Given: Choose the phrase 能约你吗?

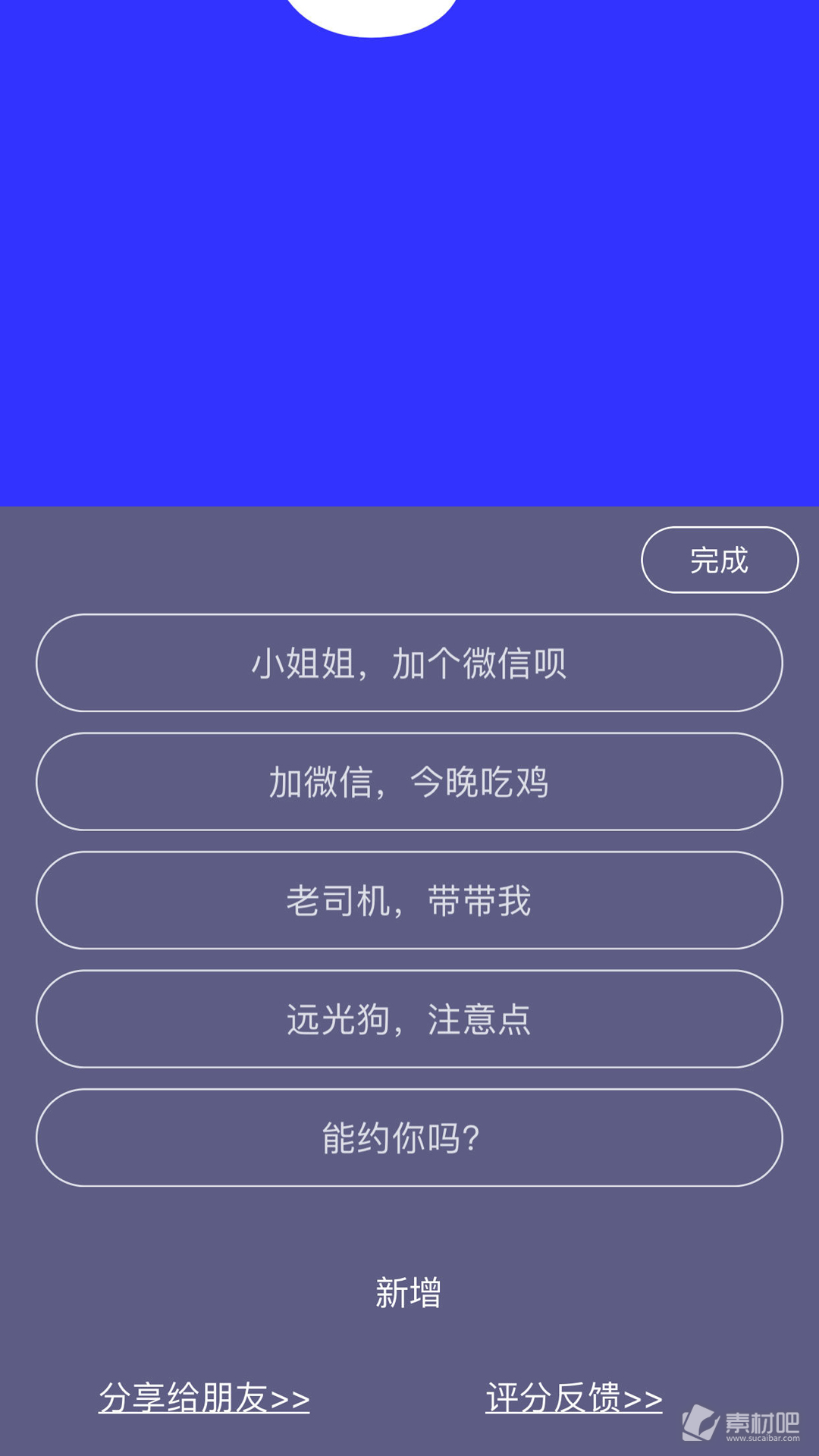Looking at the screenshot, I should pyautogui.click(x=409, y=1137).
